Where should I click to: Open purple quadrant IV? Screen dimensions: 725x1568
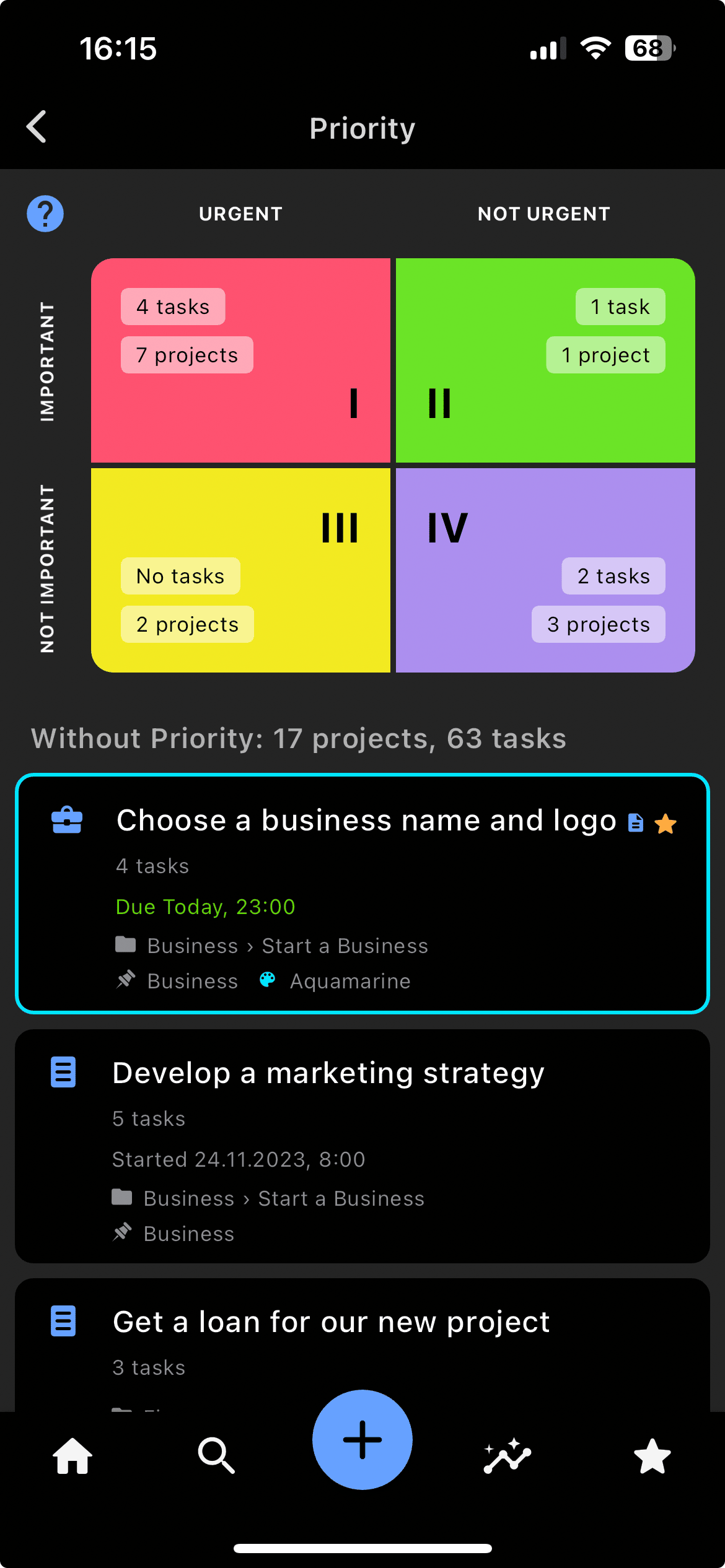coord(545,570)
